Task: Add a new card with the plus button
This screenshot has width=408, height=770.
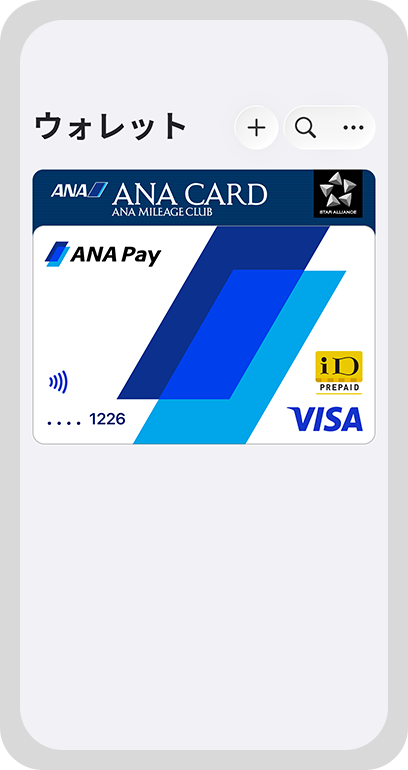Action: [x=256, y=128]
